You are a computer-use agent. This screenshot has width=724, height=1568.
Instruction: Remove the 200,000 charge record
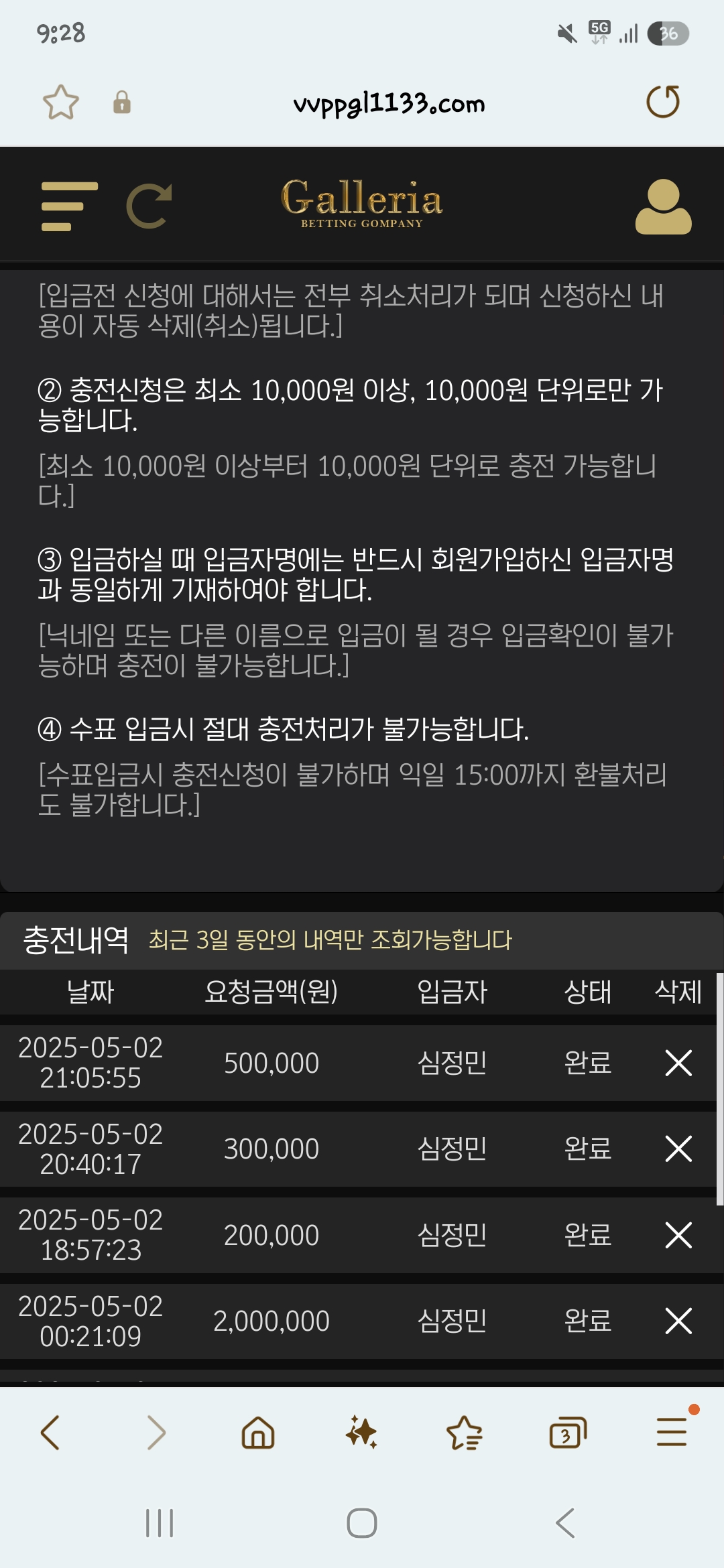click(x=678, y=1235)
